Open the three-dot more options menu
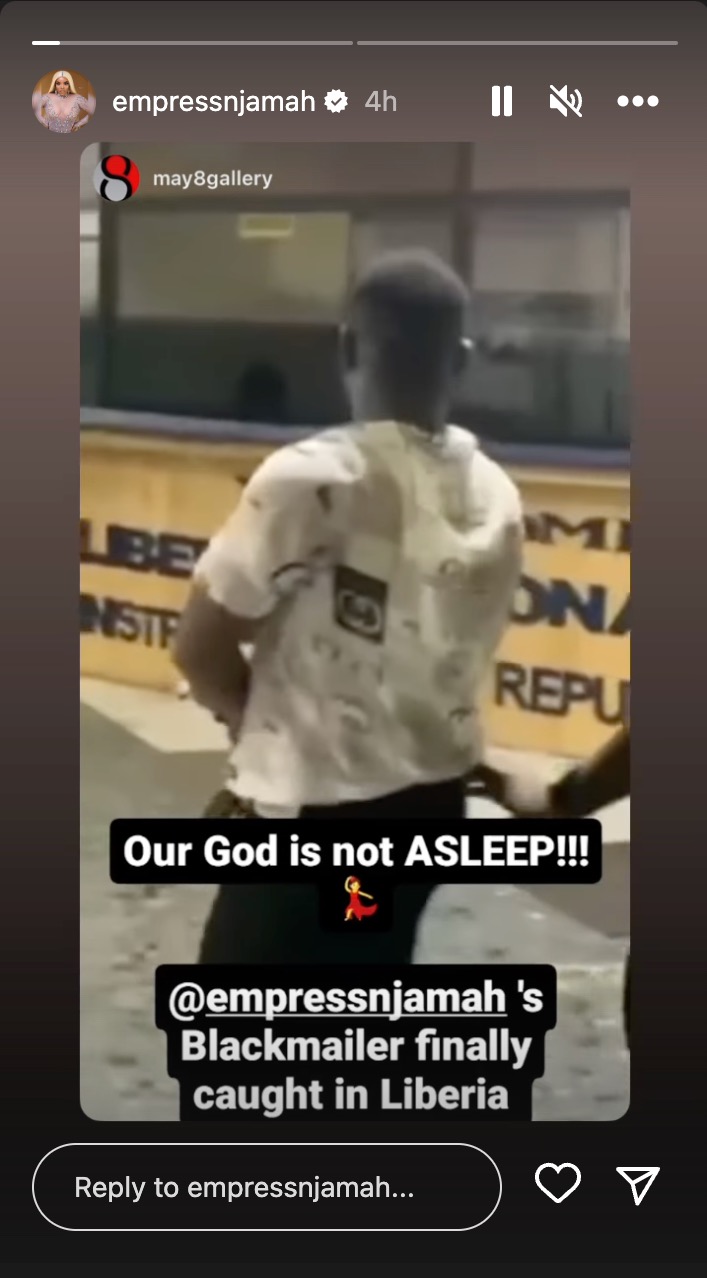 tap(638, 101)
